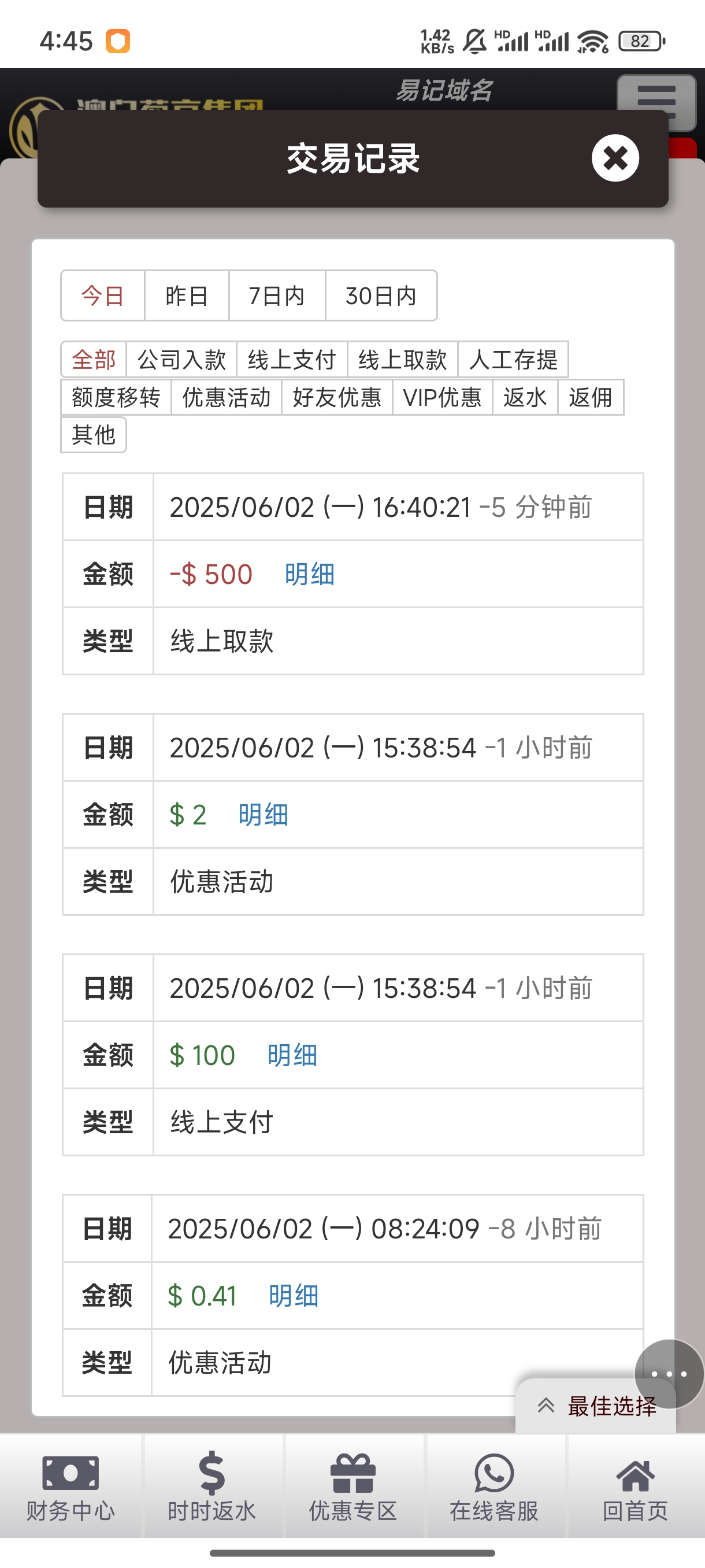The height and width of the screenshot is (1568, 705).
Task: Select the 7日内 date range
Action: [x=277, y=296]
